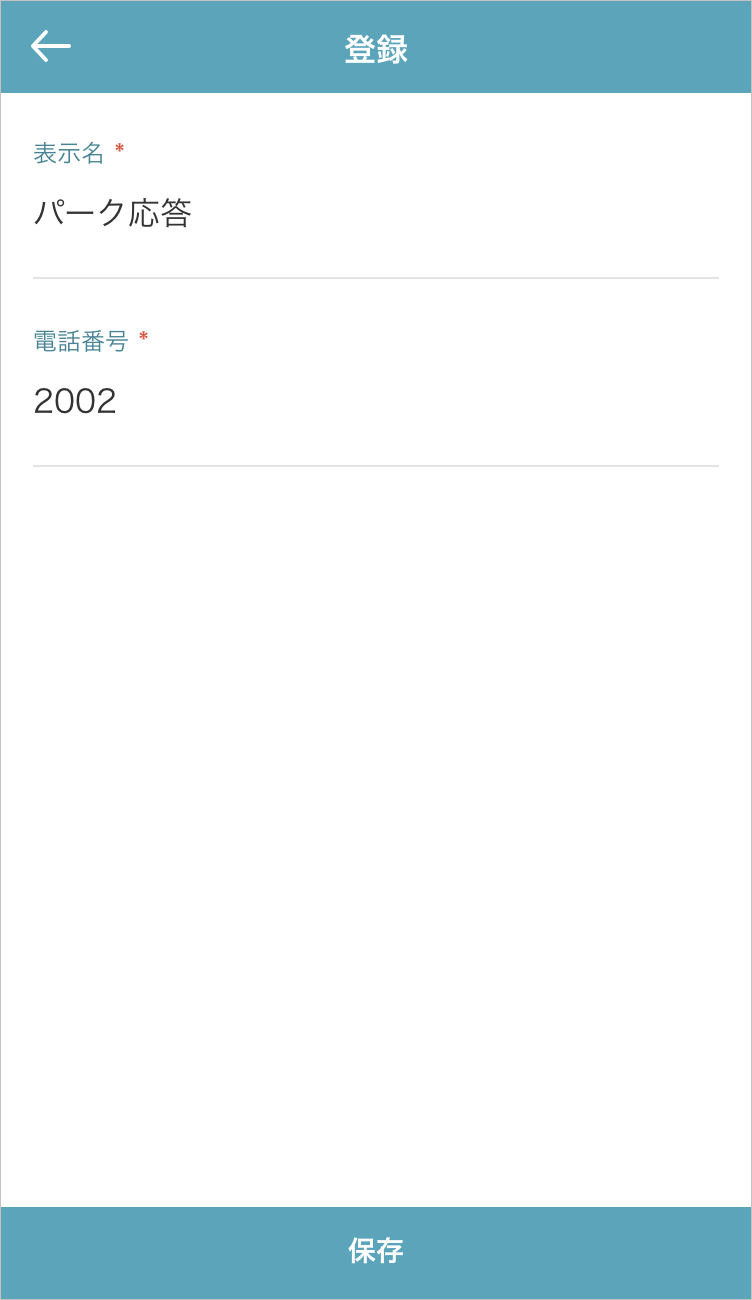The height and width of the screenshot is (1300, 752).
Task: Click Save at the bottom of the screen
Action: coord(376,1250)
